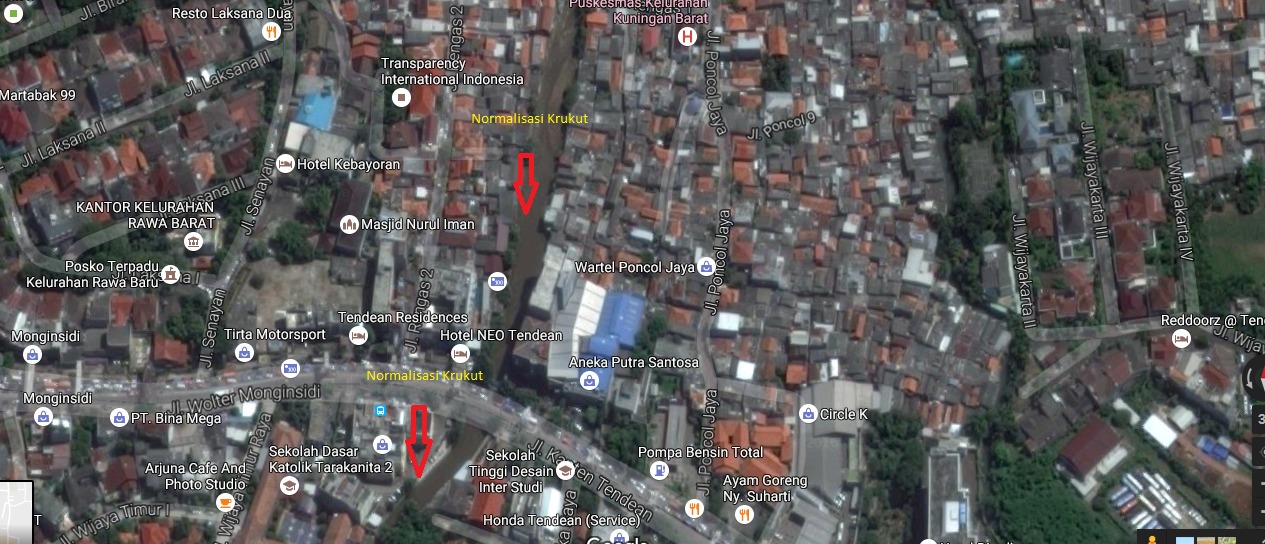Open the Kantor Kelurahan Rawa Barat pin
1265x544 pixels.
193,242
